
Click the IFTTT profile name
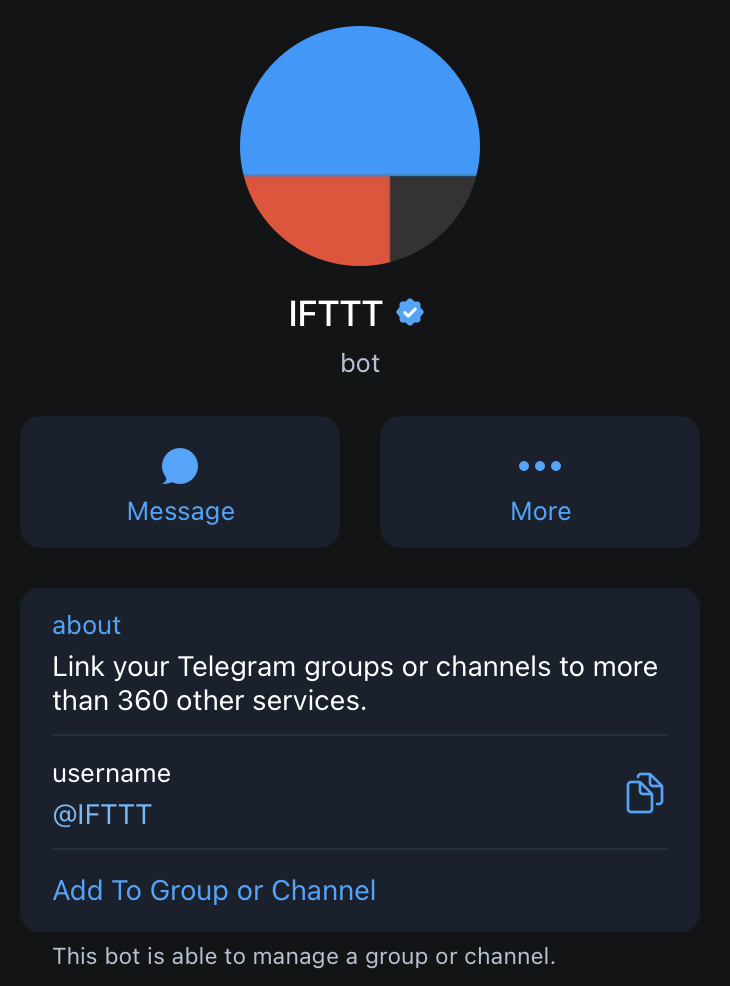point(335,312)
